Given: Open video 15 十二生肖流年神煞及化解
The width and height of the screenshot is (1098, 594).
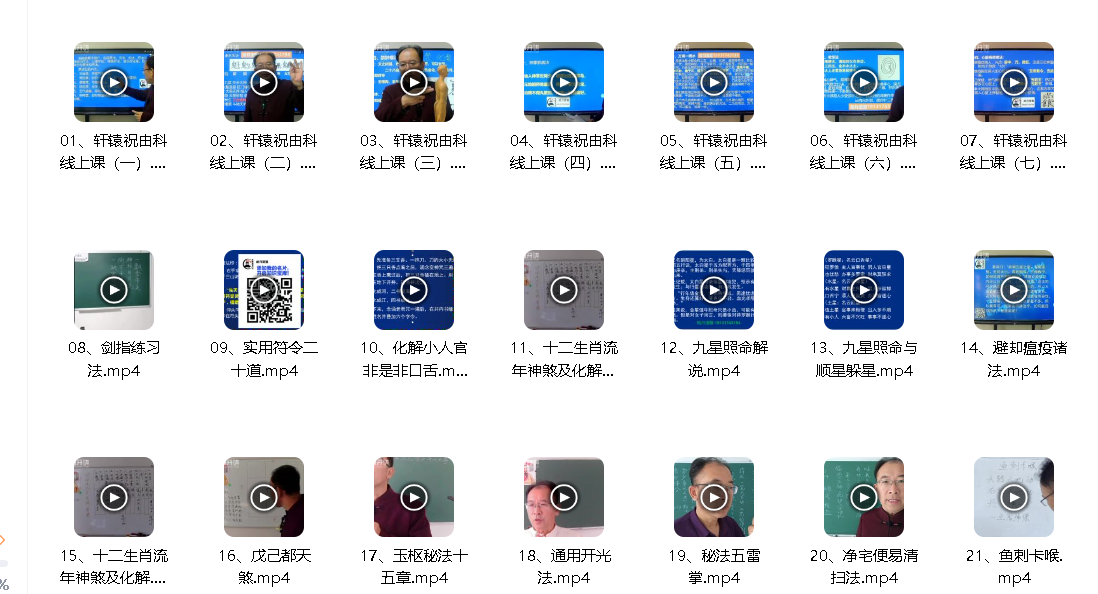Looking at the screenshot, I should 114,497.
